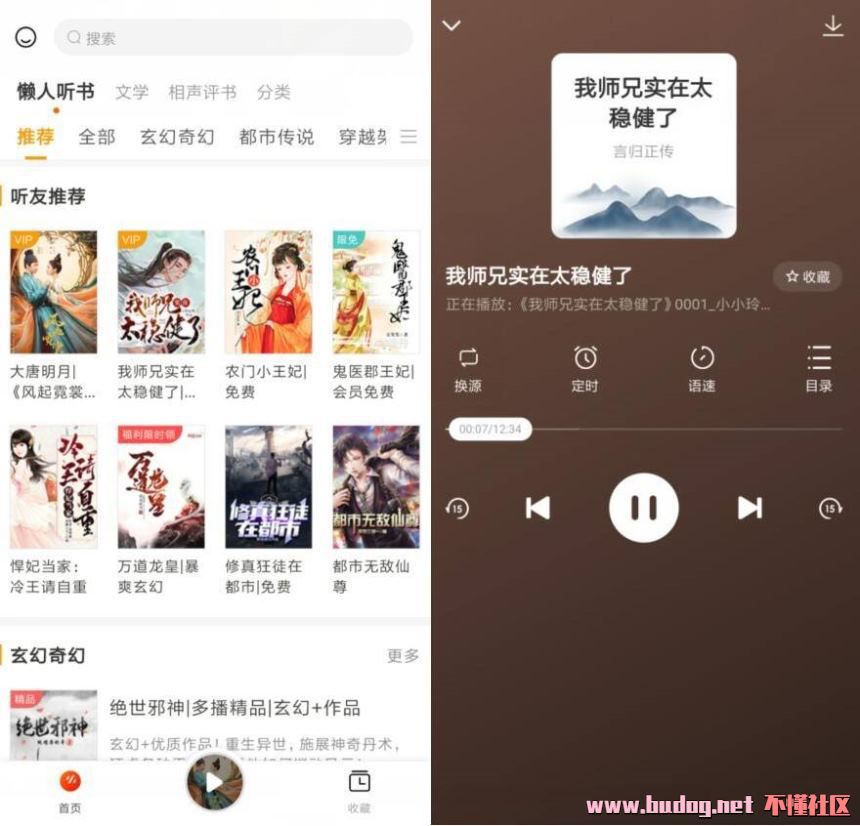Image resolution: width=860 pixels, height=826 pixels.
Task: Collapse the player with the down chevron
Action: (452, 26)
